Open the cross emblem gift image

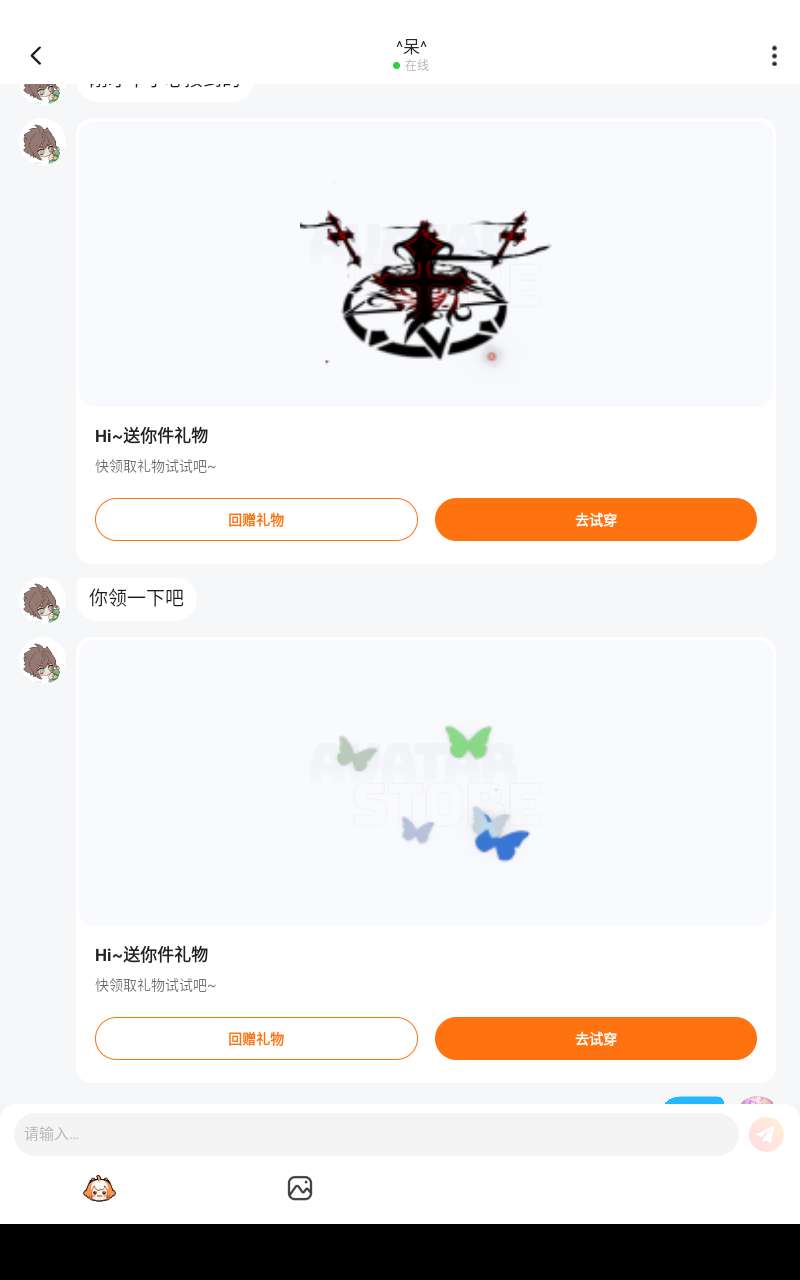[x=426, y=264]
